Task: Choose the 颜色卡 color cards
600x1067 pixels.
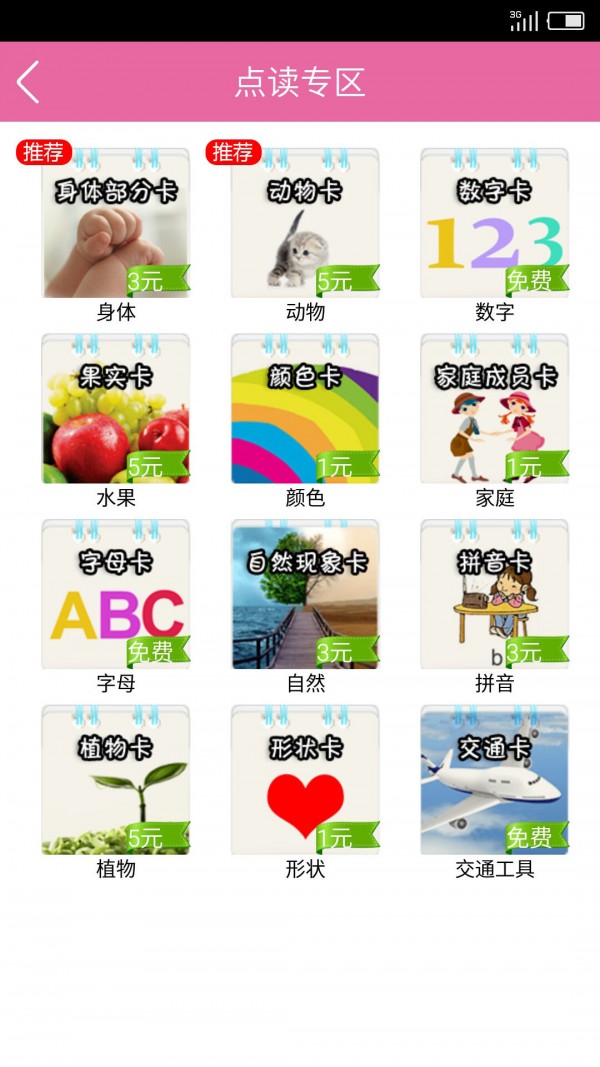Action: point(305,410)
